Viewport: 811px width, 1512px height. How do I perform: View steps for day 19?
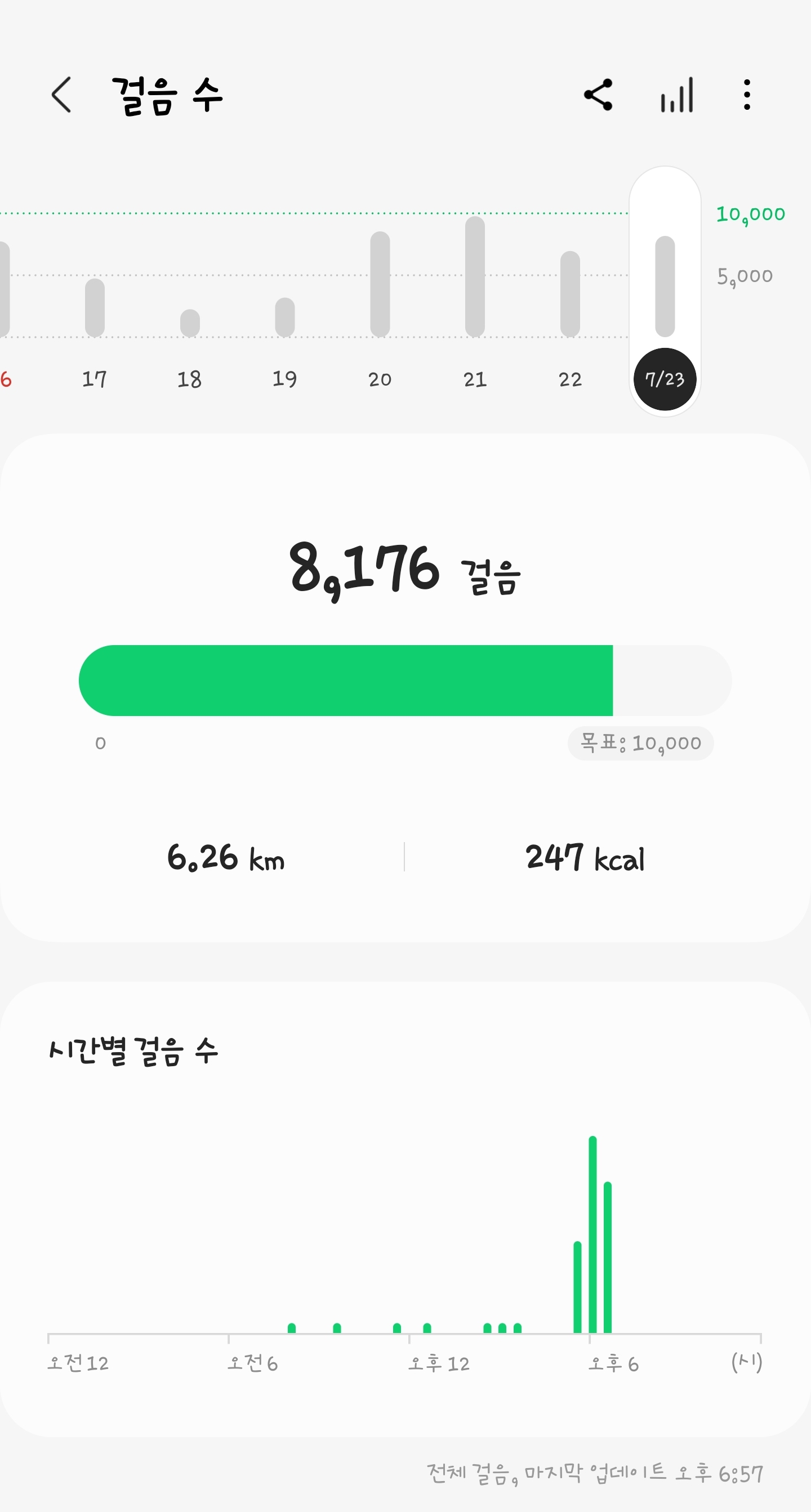(x=285, y=317)
